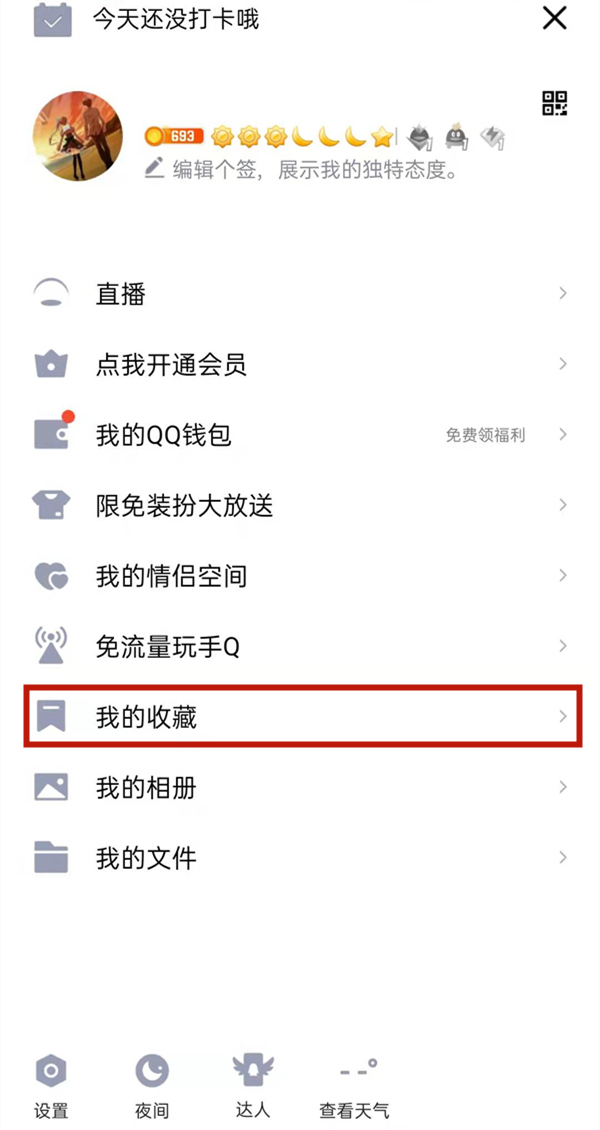Screen dimensions: 600x1130
Task: Tap the daily check-in calendar icon
Action: (52, 19)
